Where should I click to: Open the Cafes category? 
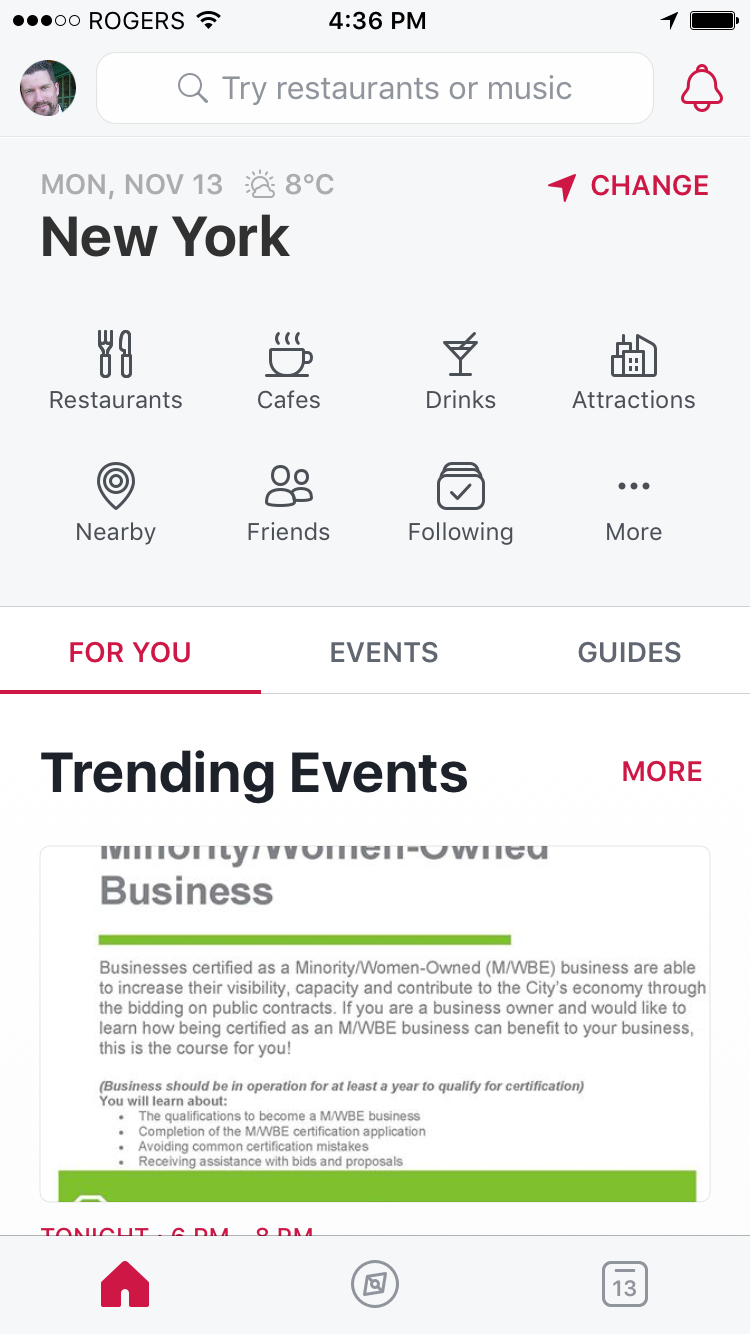[x=288, y=370]
